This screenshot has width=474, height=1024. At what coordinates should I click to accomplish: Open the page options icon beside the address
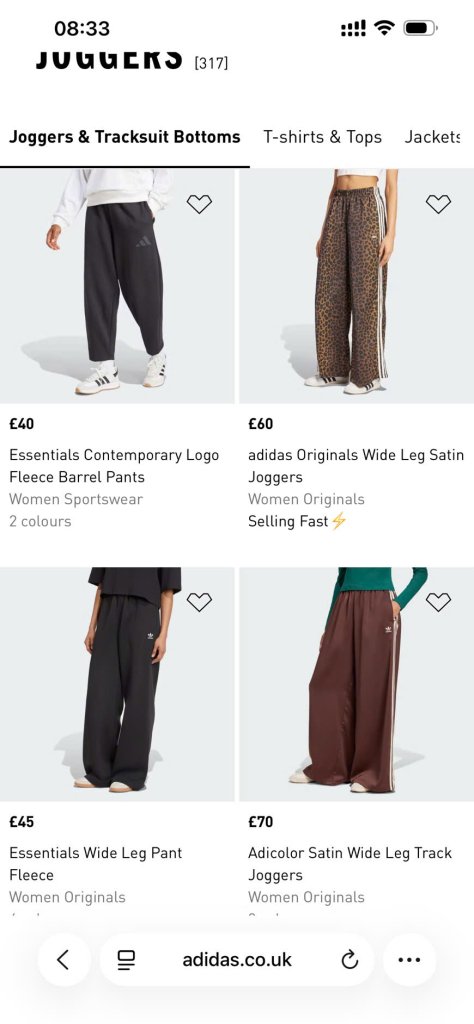click(x=126, y=959)
